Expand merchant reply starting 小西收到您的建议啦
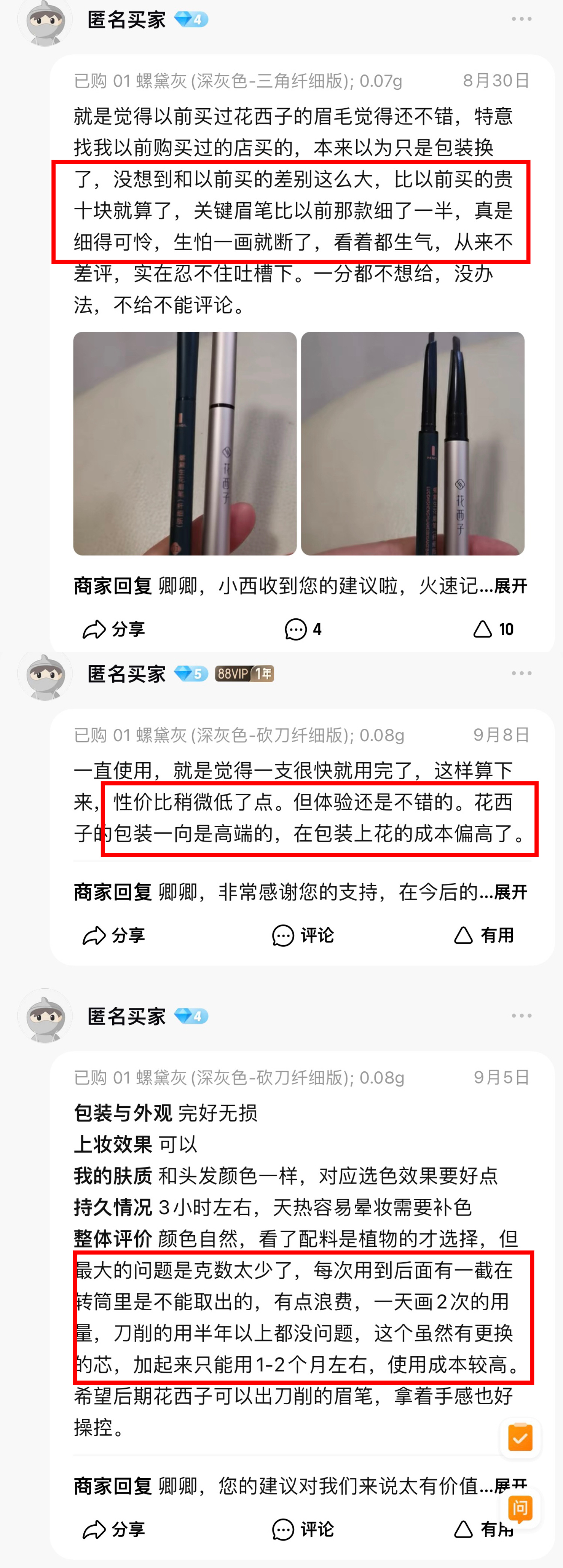Screen dimensions: 563x1568 coord(510,586)
